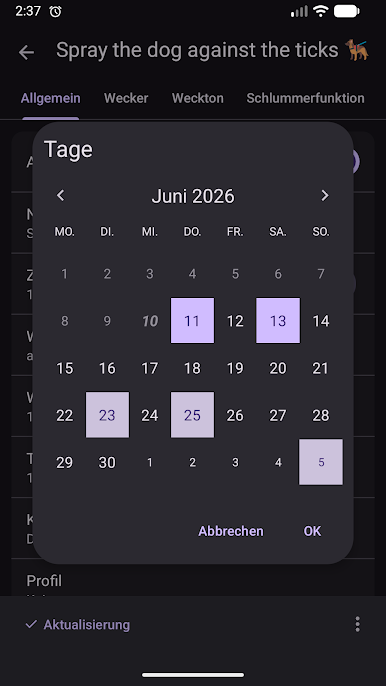Viewport: 386px width, 686px height.
Task: Choose June 20 as a day
Action: coord(278,368)
